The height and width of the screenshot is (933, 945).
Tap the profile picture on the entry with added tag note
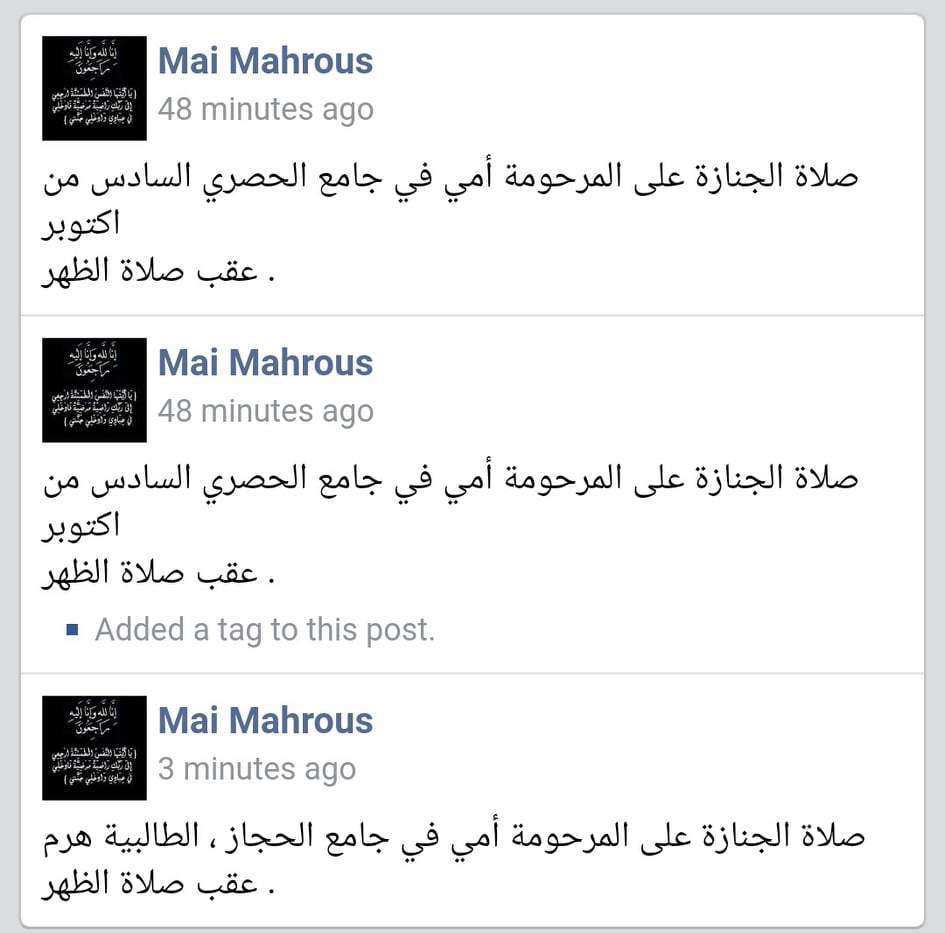tap(94, 389)
